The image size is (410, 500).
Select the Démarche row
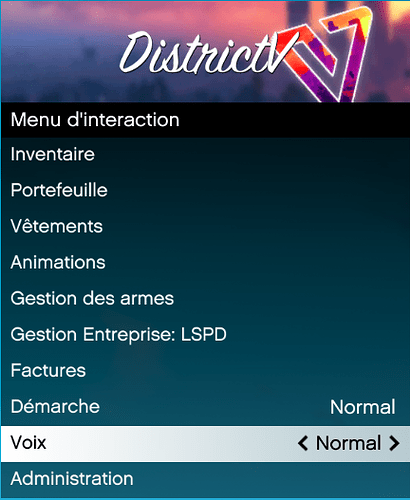pyautogui.click(x=205, y=407)
